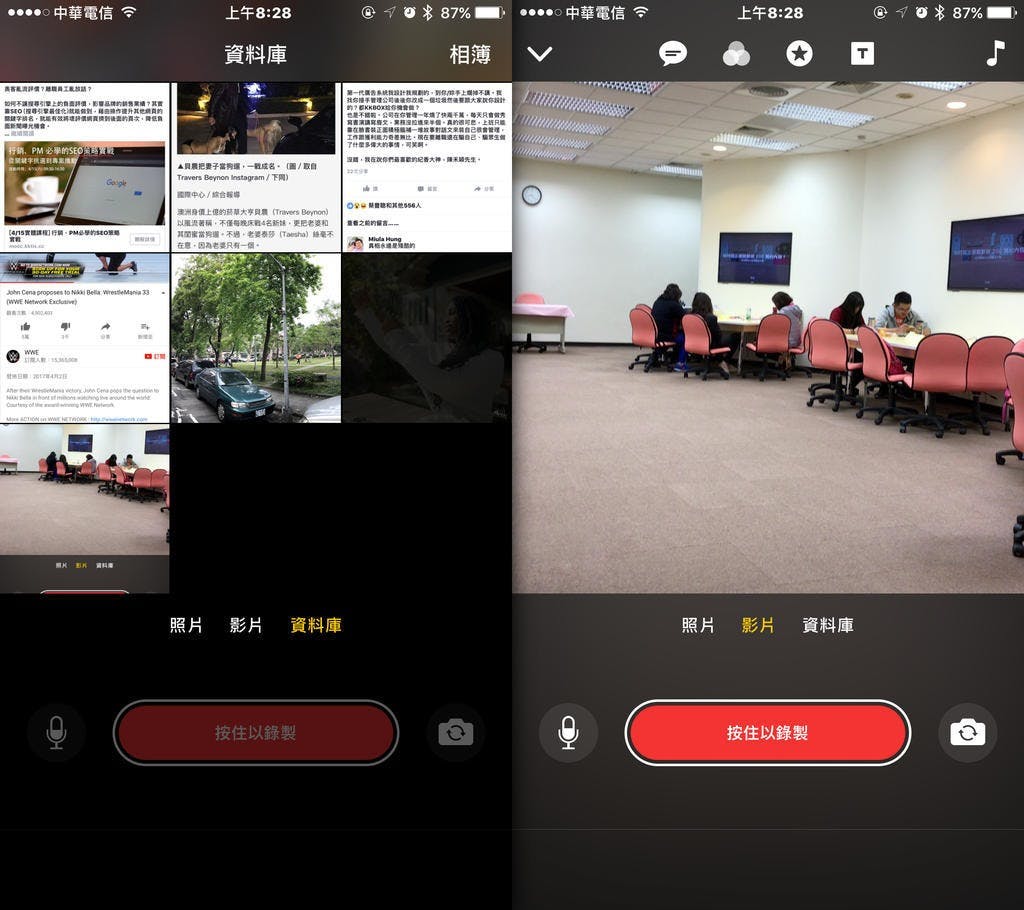Select the green car street photo
The height and width of the screenshot is (910, 1024).
[x=255, y=338]
